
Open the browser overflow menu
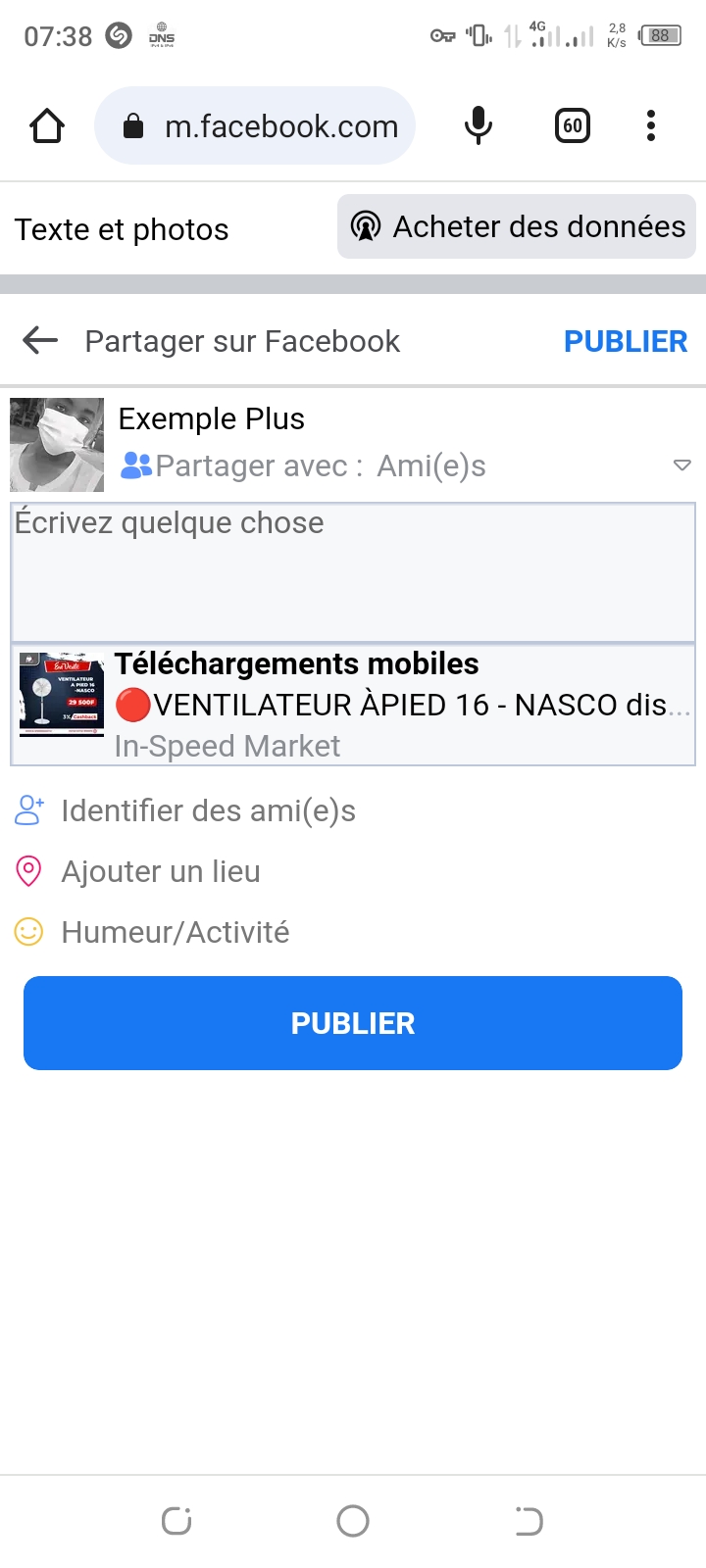651,126
